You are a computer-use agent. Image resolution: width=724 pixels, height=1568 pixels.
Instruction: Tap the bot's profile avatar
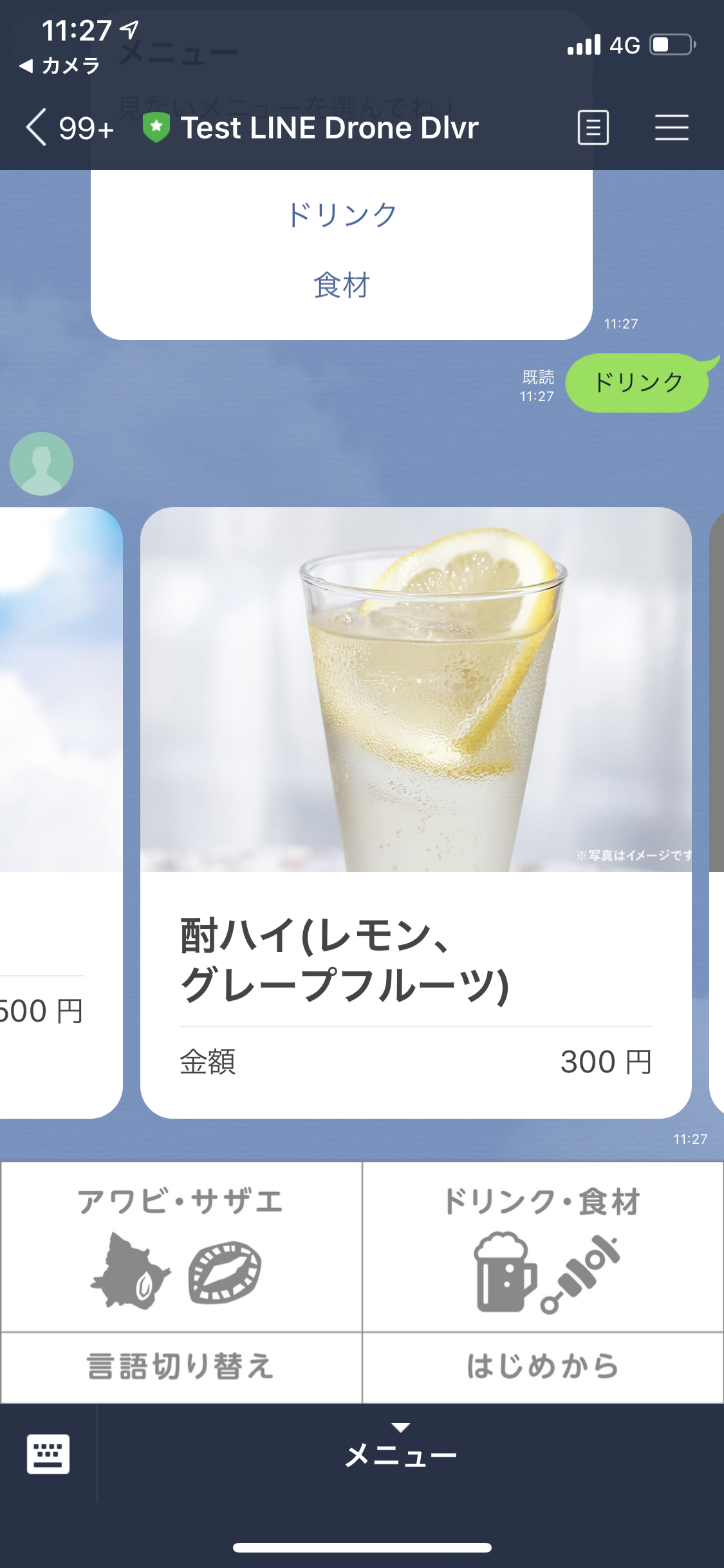[x=42, y=463]
